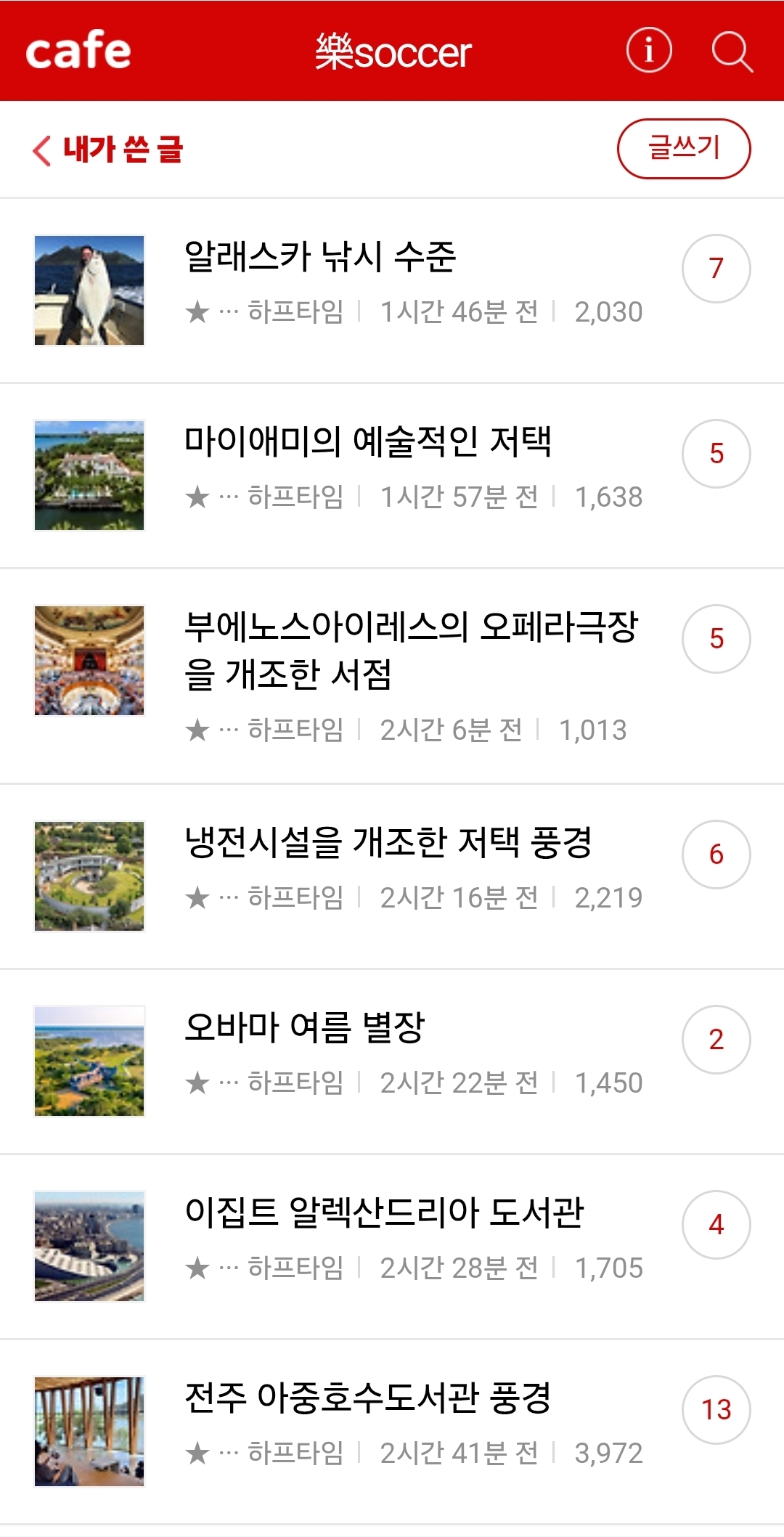Viewport: 784px width, 1537px height.
Task: Open the search magnifier icon
Action: tap(731, 52)
